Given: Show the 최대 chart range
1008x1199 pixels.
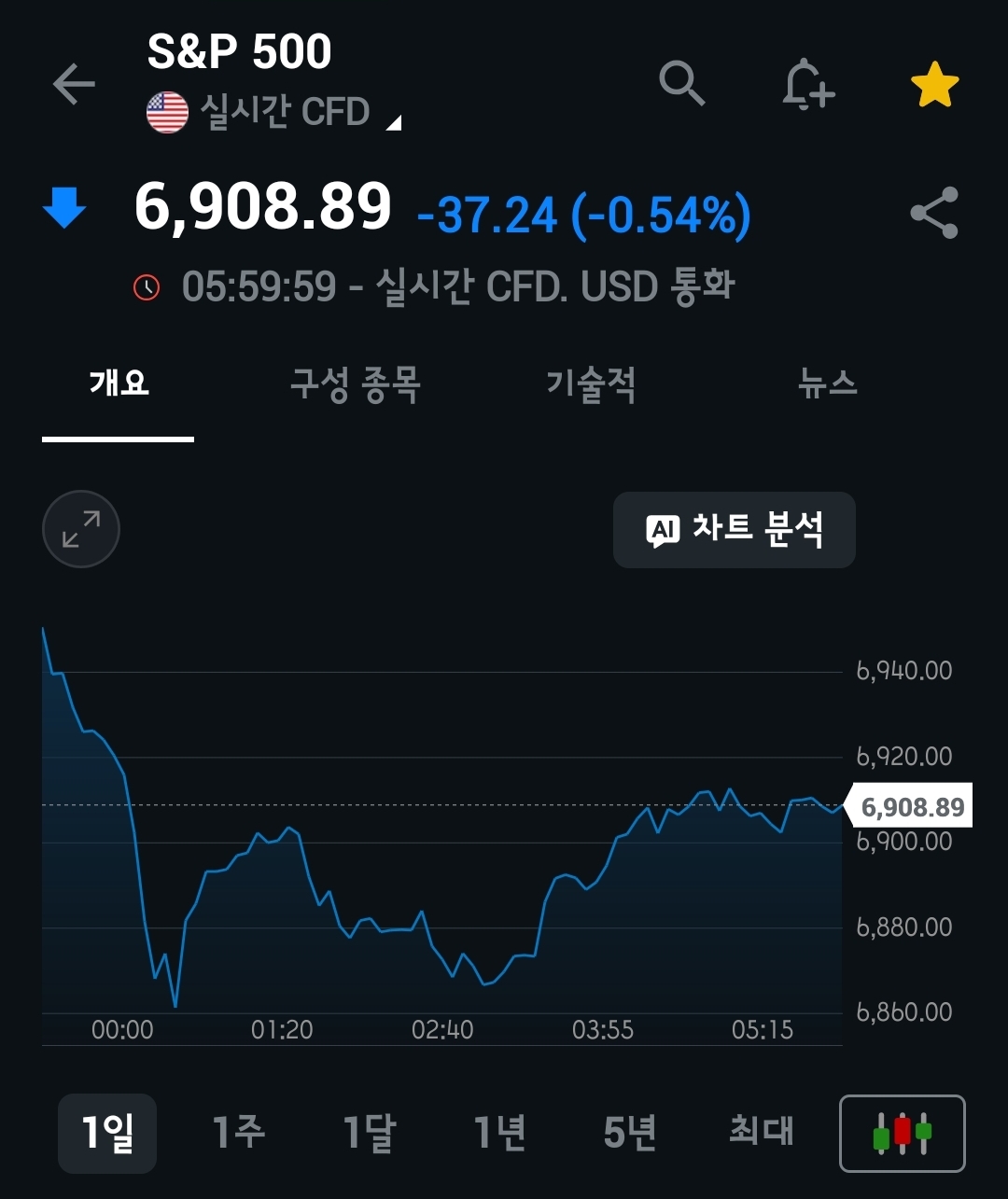Looking at the screenshot, I should point(762,1133).
